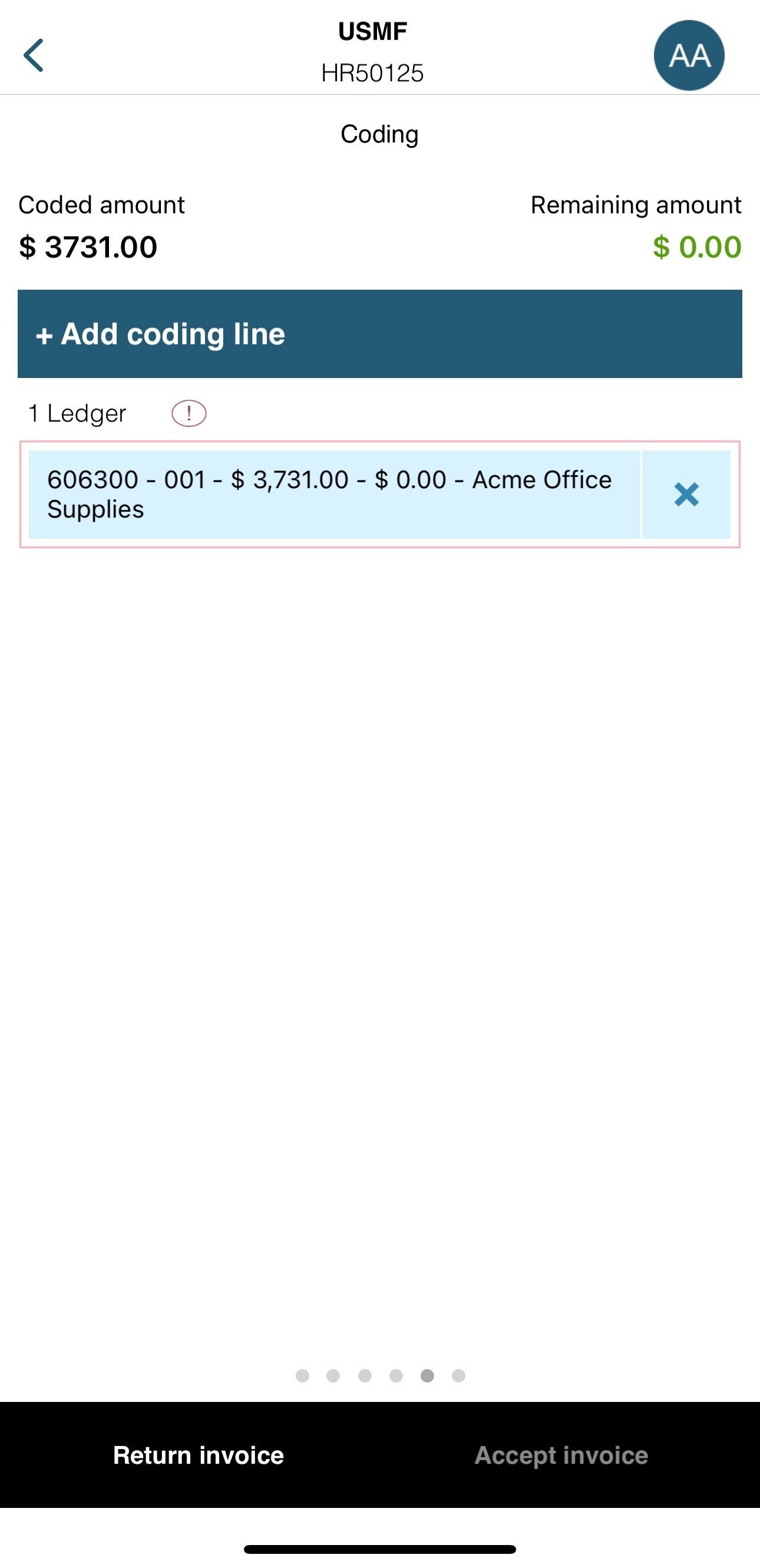Return the invoice

(199, 1456)
